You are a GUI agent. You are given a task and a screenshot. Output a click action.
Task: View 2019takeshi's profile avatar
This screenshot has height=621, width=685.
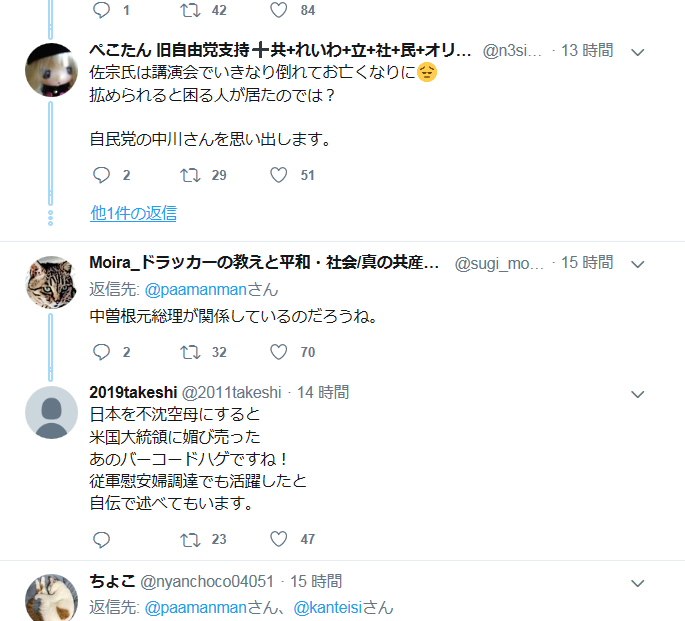coord(51,411)
